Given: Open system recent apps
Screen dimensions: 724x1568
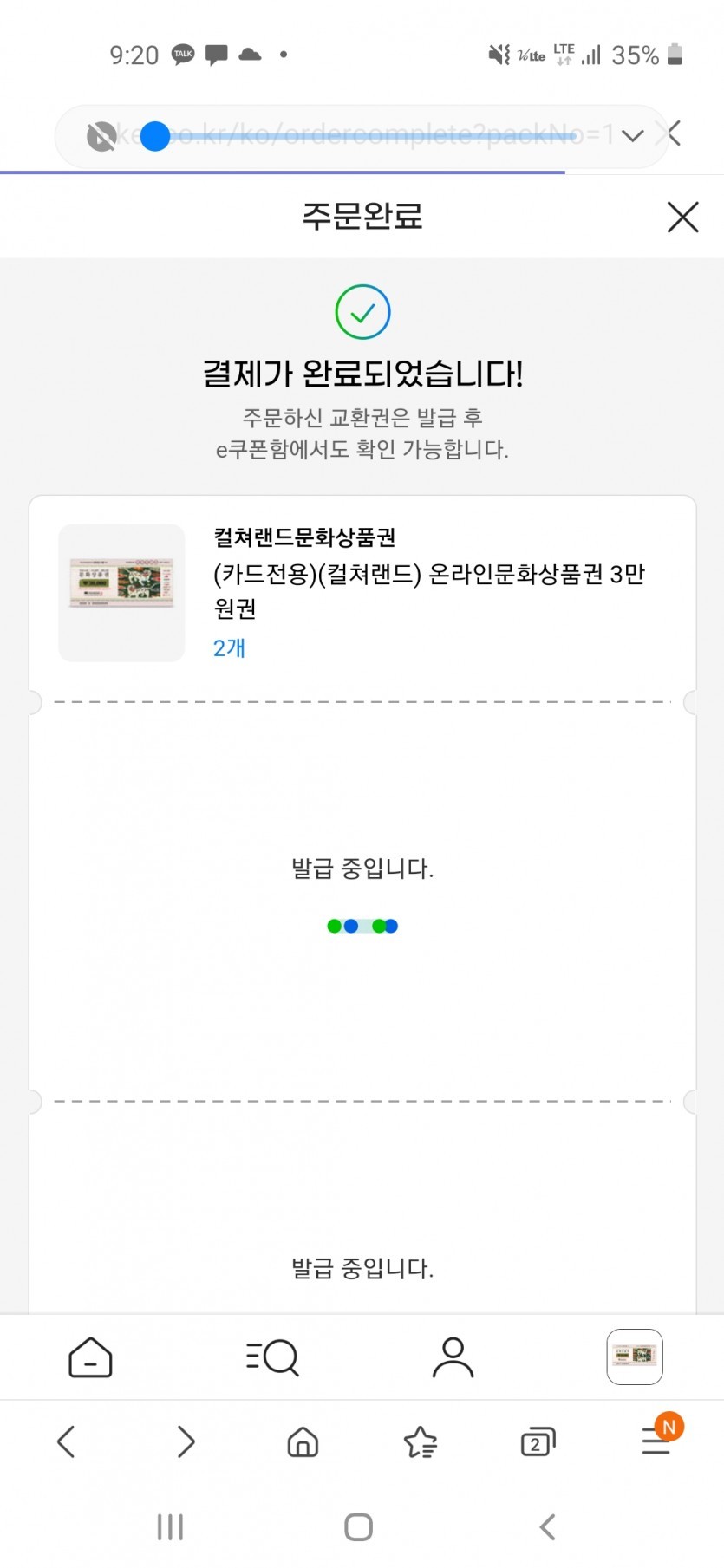Looking at the screenshot, I should (170, 1527).
